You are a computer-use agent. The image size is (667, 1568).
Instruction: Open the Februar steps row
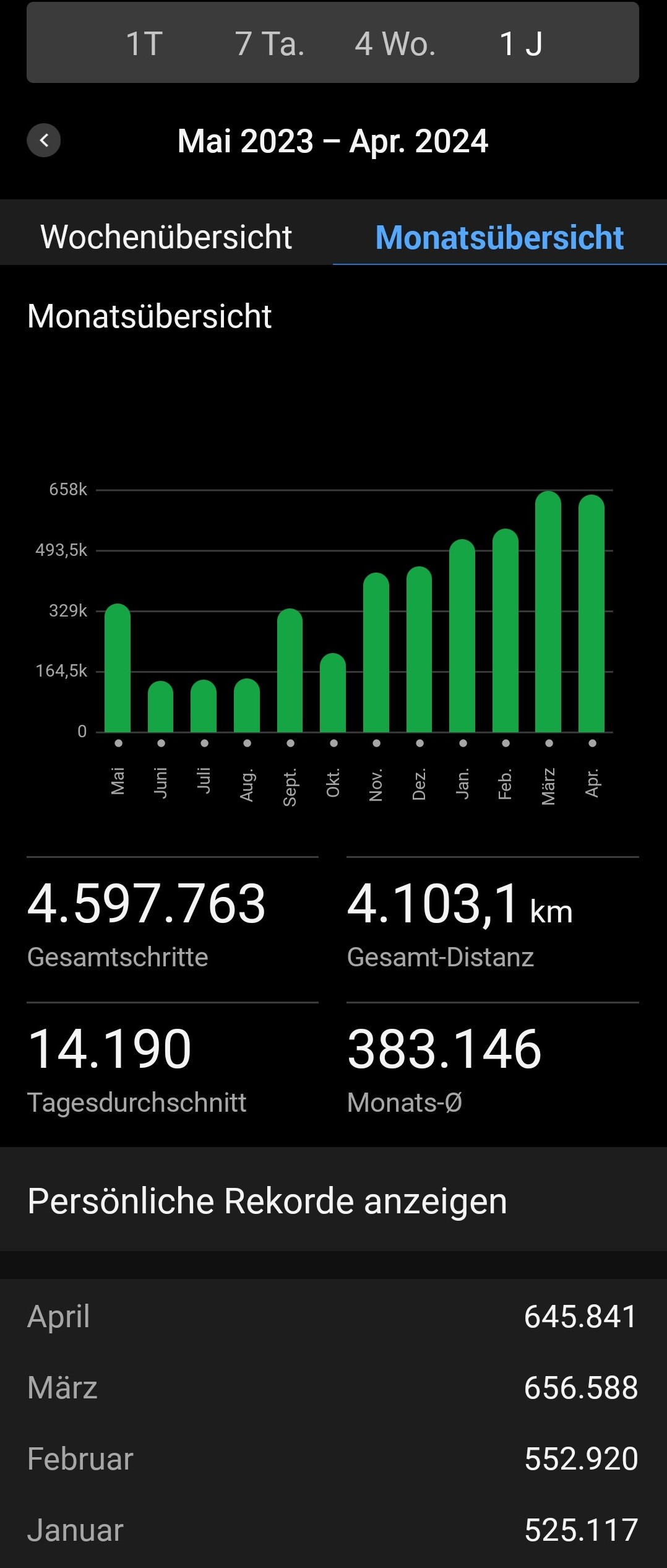[x=333, y=1459]
